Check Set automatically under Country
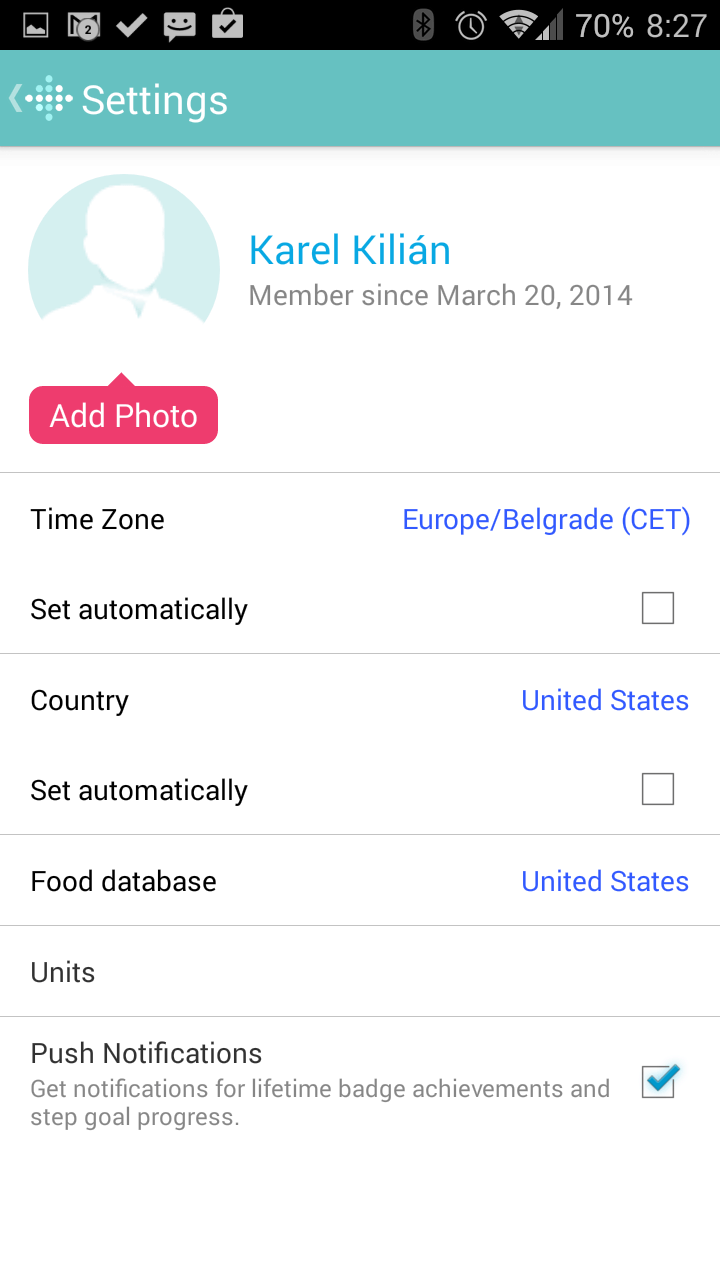The height and width of the screenshot is (1280, 720). tap(658, 789)
